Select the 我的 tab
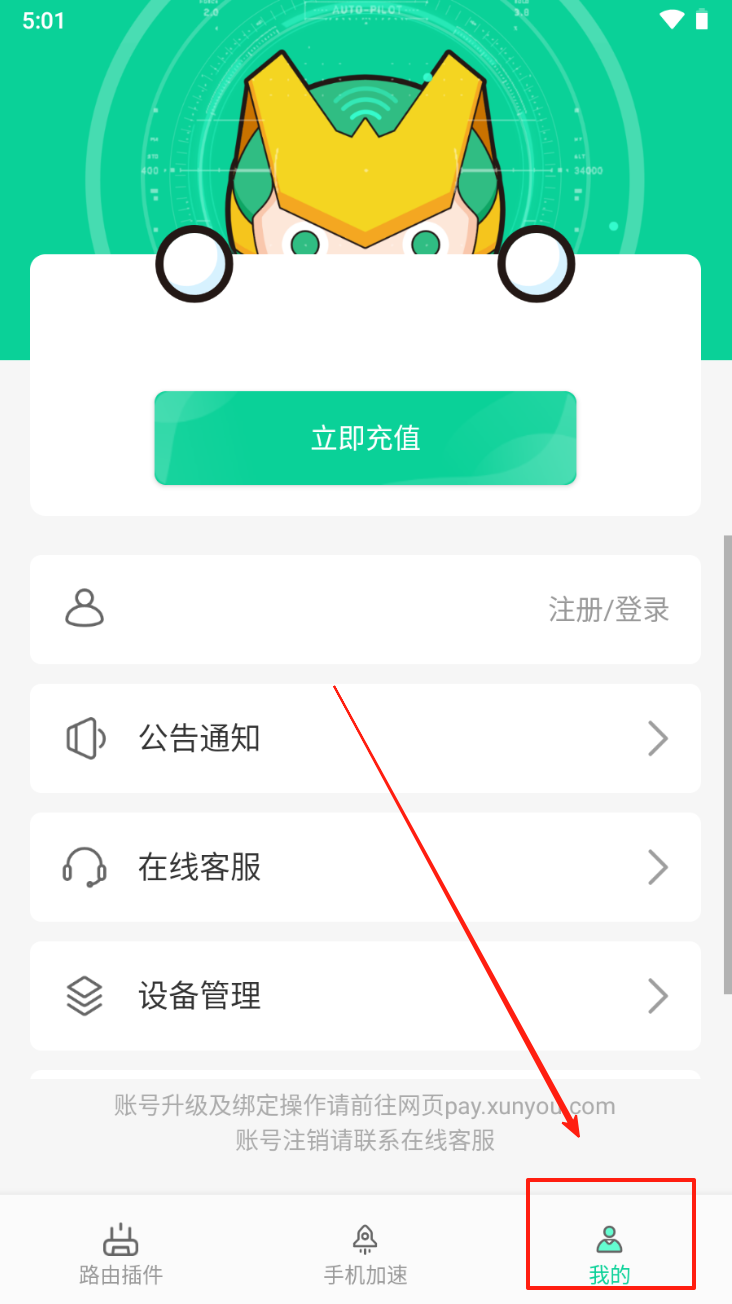732x1304 pixels. [x=609, y=1254]
